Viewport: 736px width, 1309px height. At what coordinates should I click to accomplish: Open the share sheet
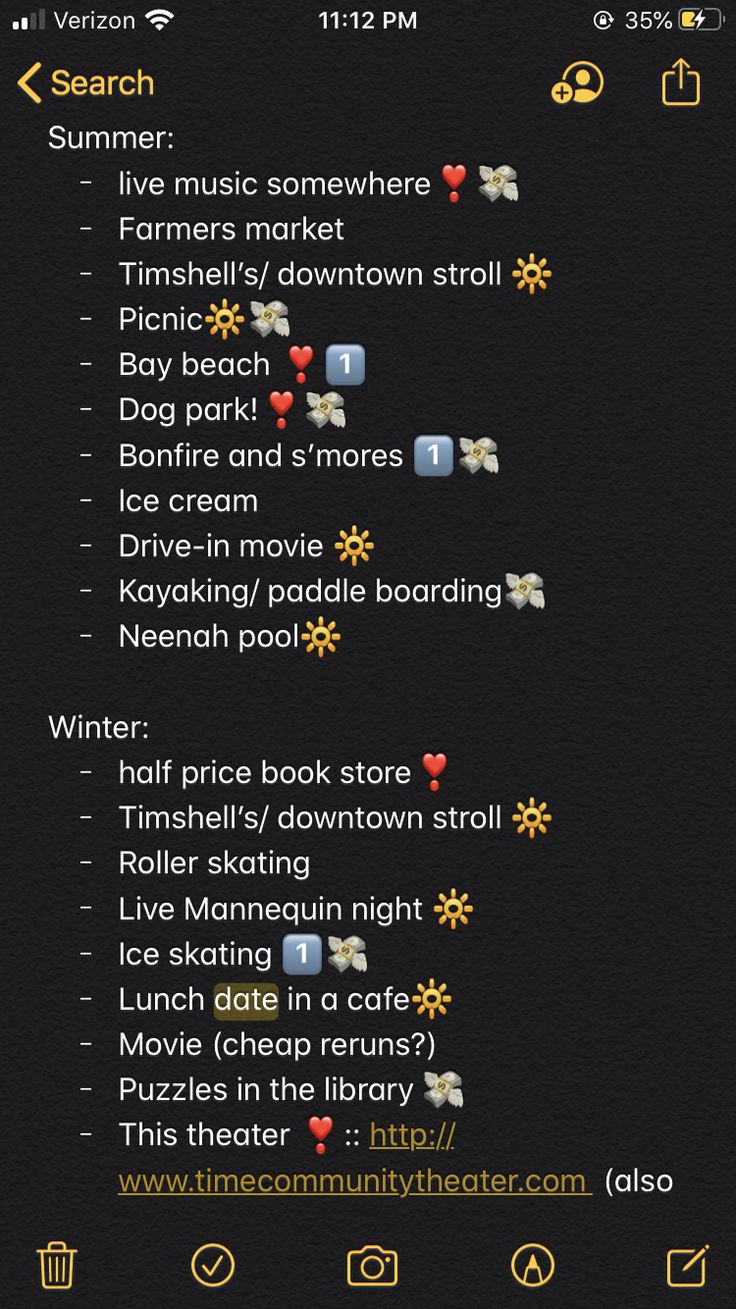click(x=680, y=81)
